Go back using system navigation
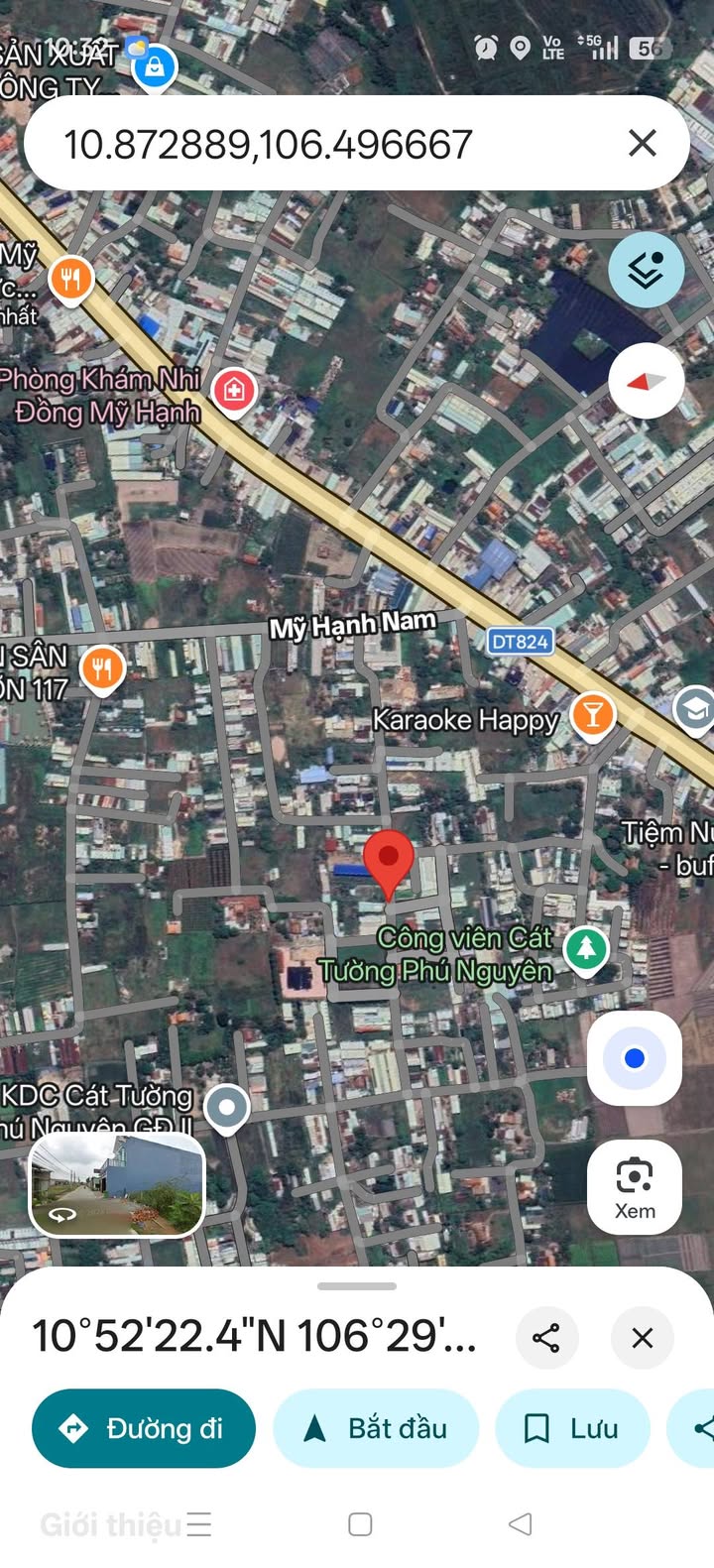 point(520,1524)
